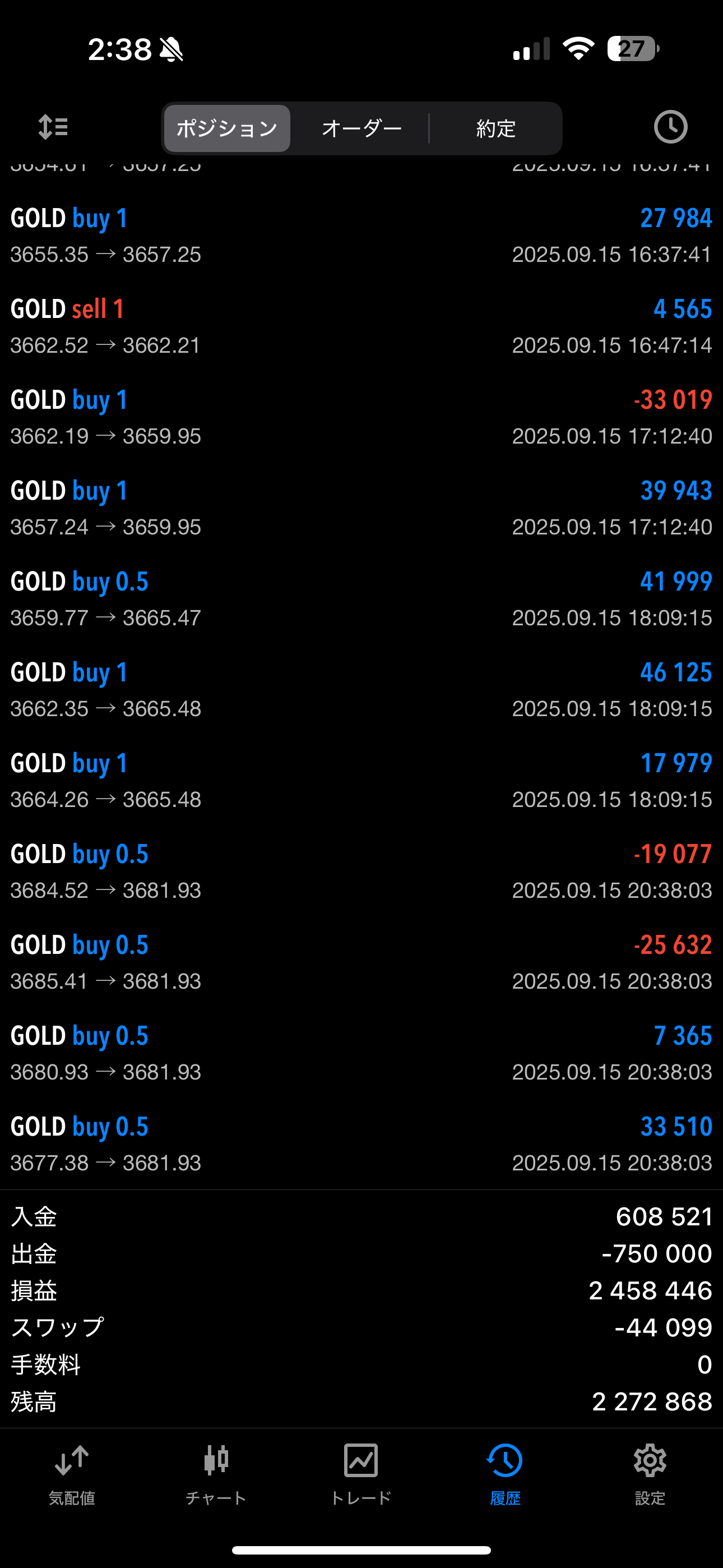This screenshot has height=1568, width=723.
Task: Expand the GOLD buy 1 trade with -33 019 loss
Action: click(361, 417)
